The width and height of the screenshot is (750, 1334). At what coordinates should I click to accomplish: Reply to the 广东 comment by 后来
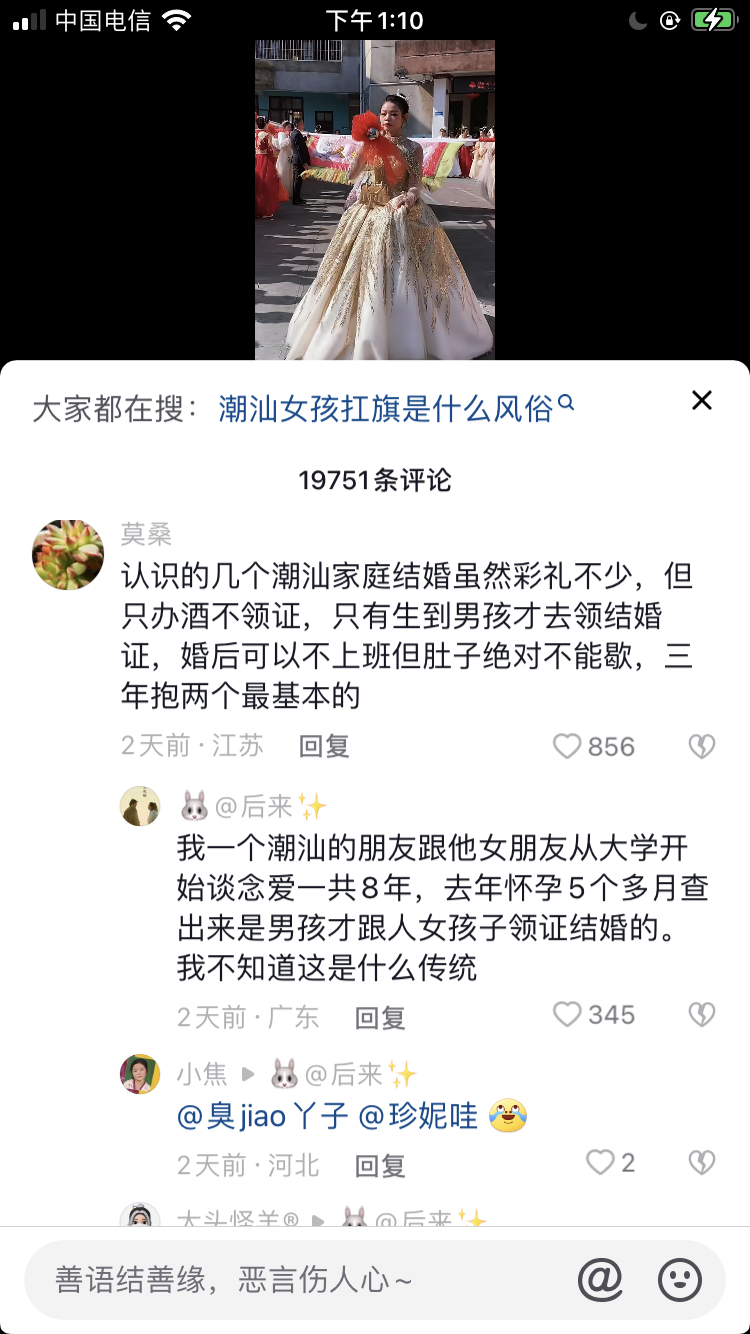coord(380,1017)
